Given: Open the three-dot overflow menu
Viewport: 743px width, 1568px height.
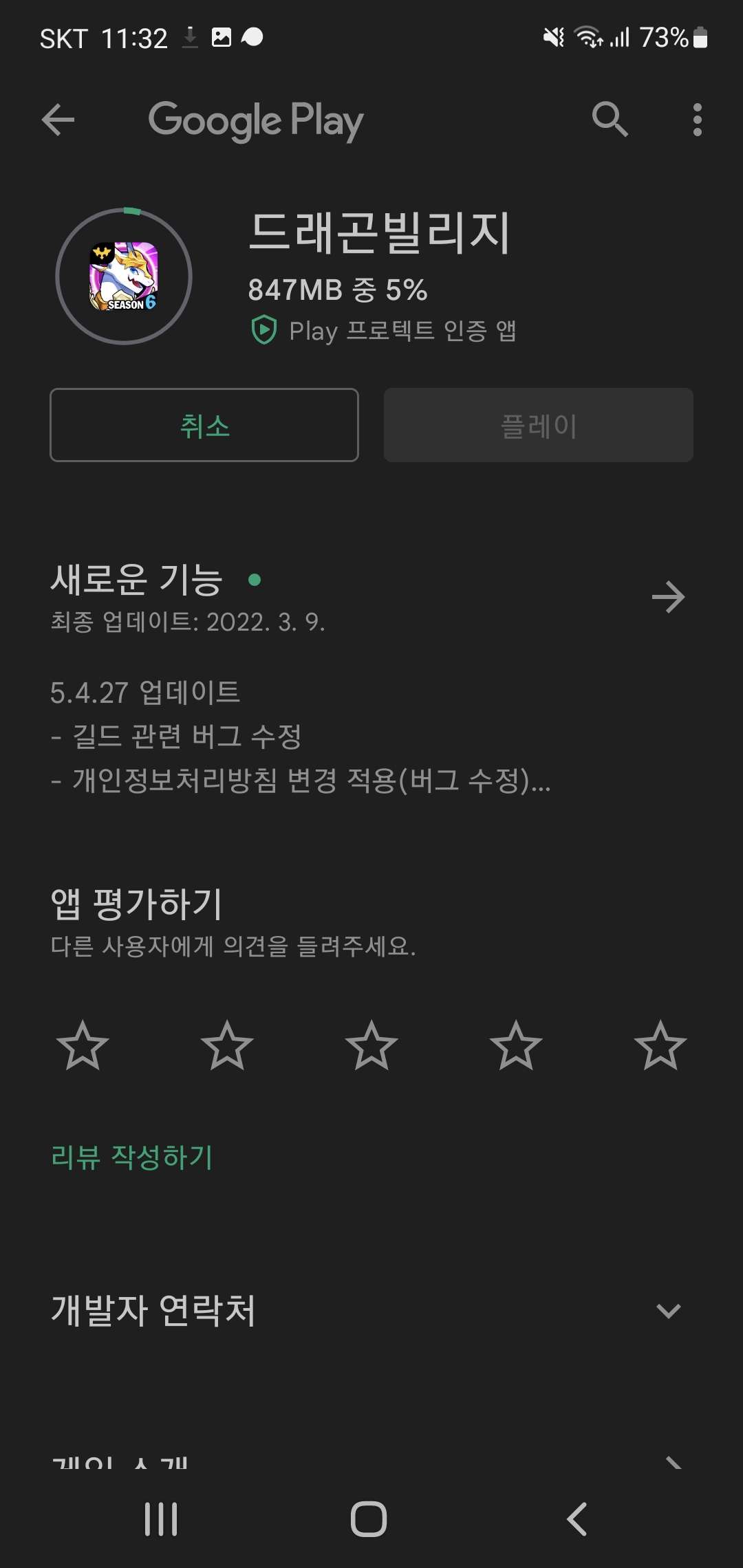Looking at the screenshot, I should coord(698,120).
